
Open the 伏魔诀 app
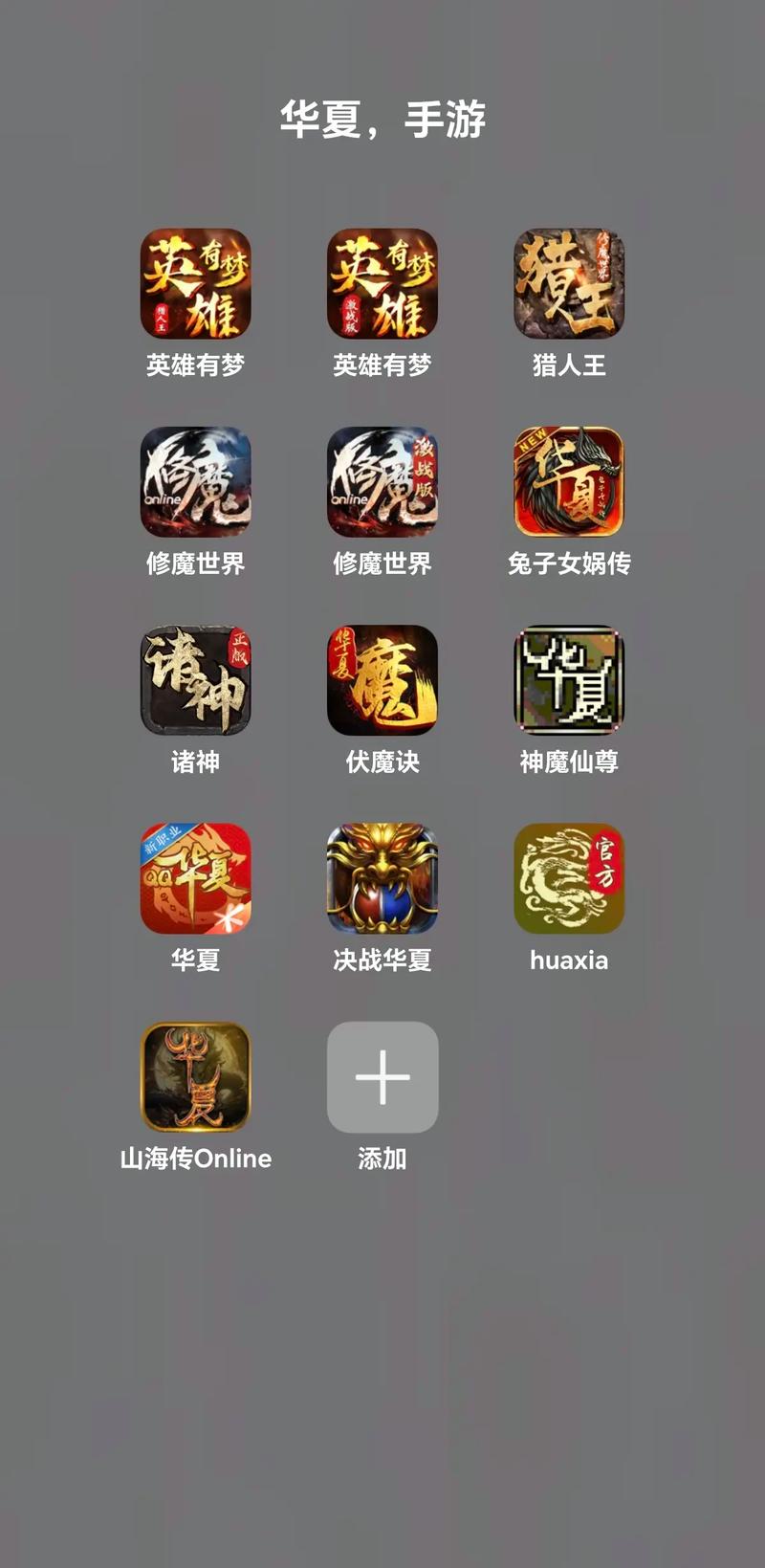point(382,680)
